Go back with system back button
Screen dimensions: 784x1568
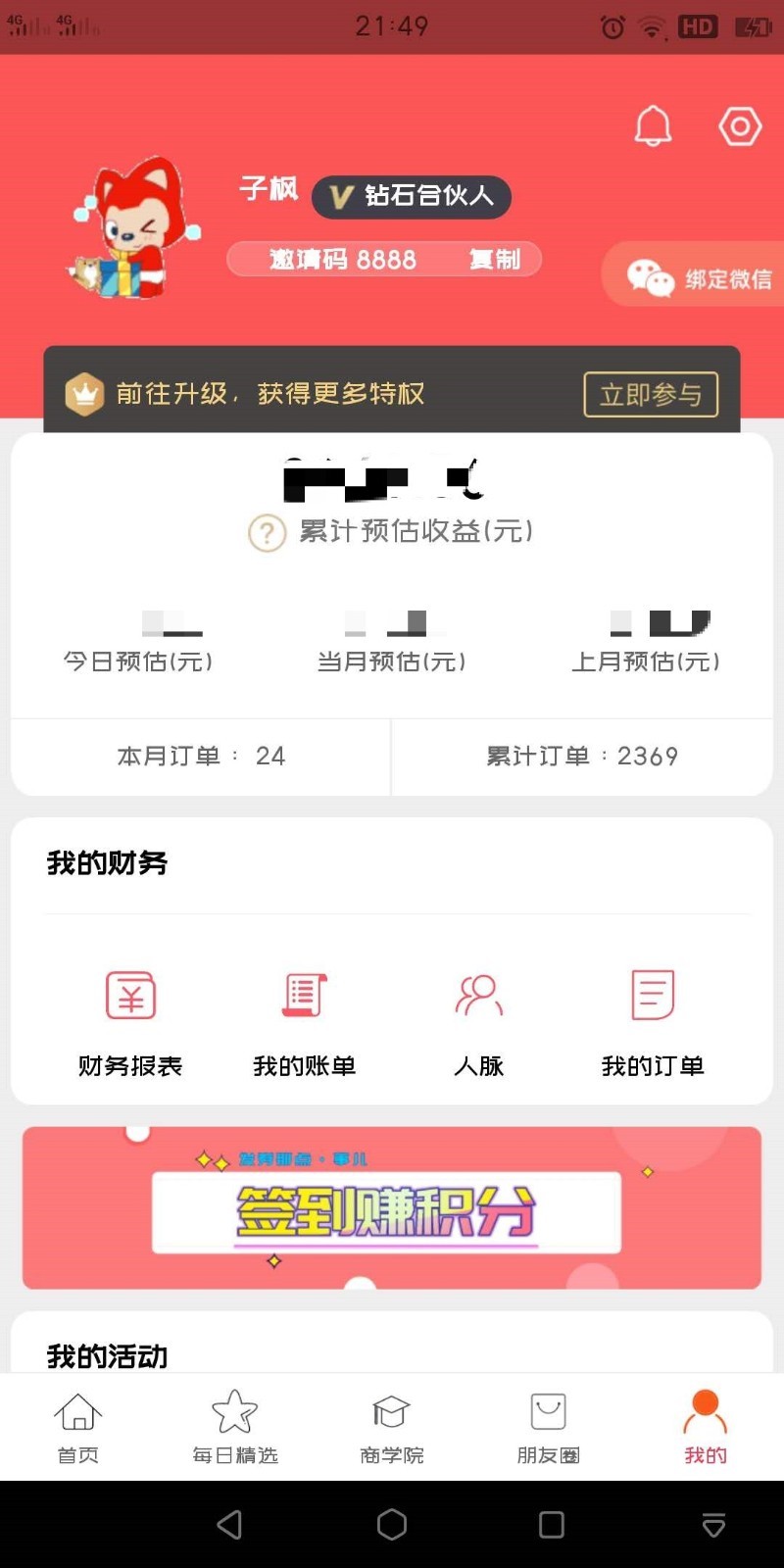(229, 1524)
